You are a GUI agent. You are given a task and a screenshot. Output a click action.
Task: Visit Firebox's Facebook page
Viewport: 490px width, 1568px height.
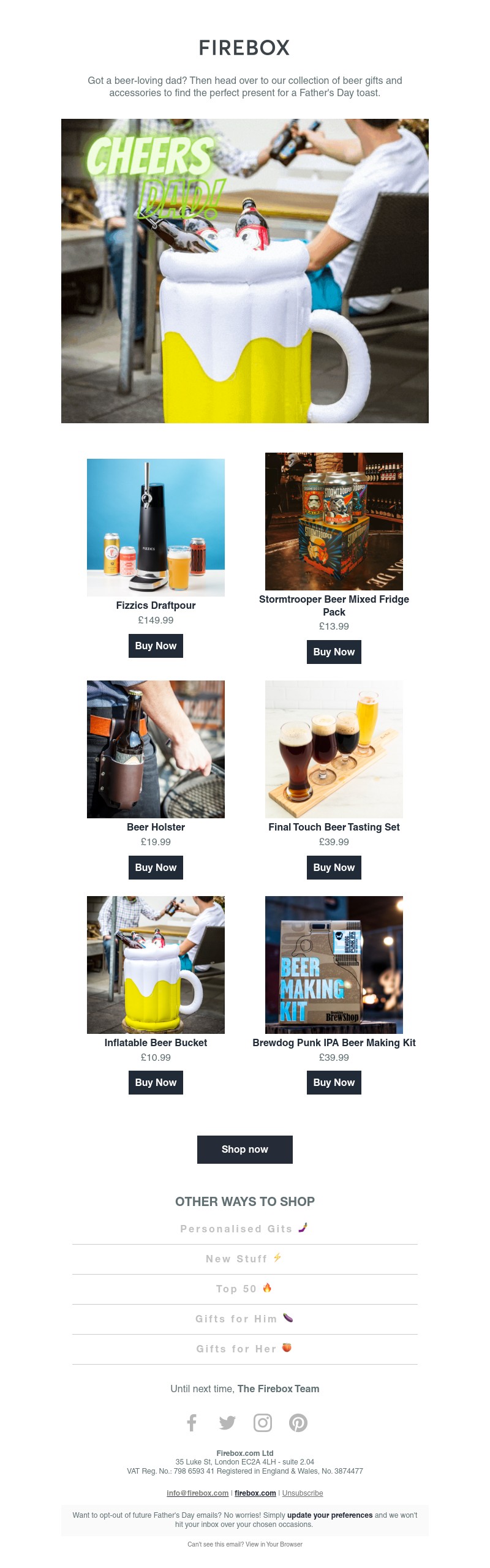pyautogui.click(x=192, y=1423)
